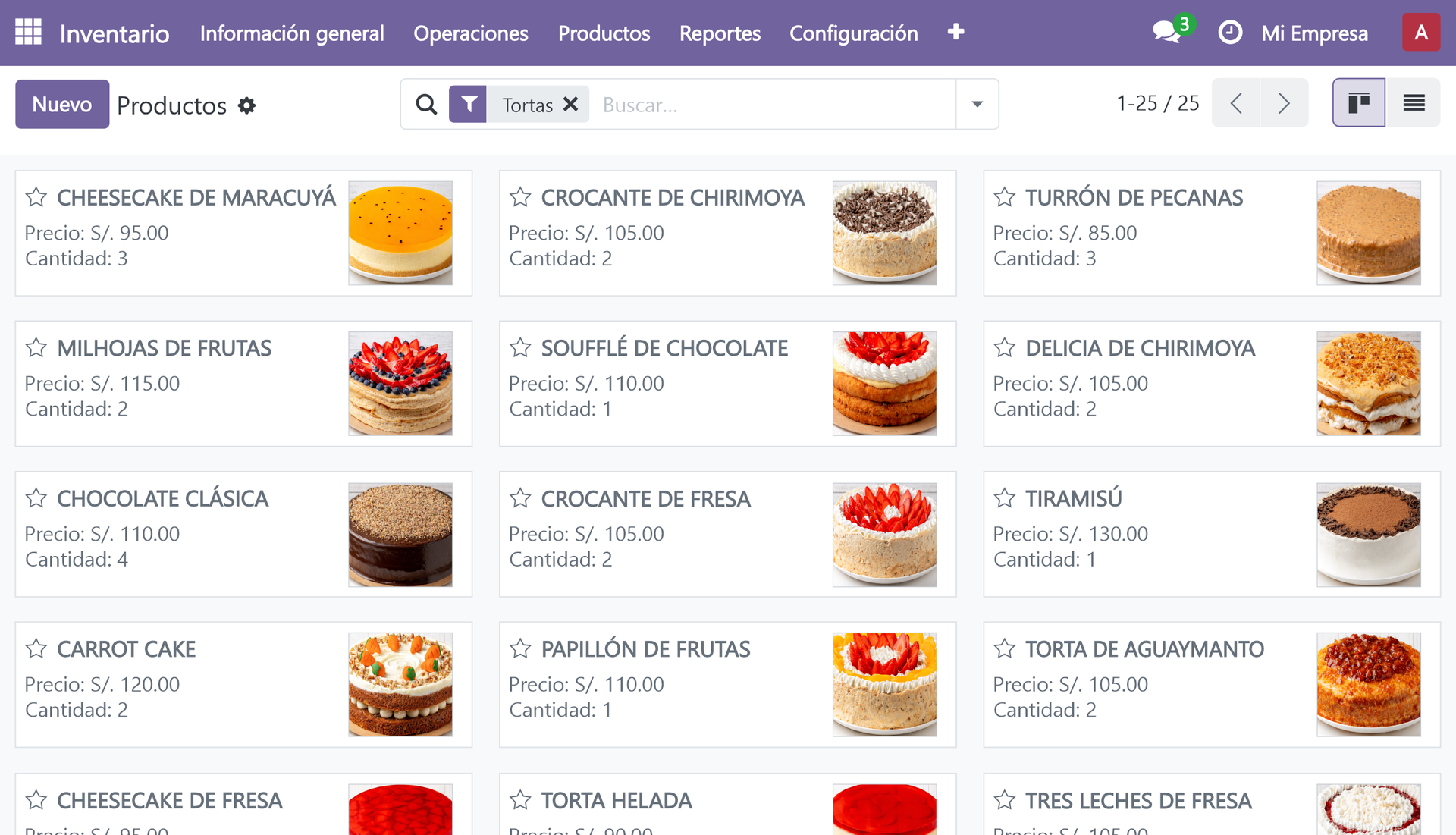Open the Configuración menu
Image resolution: width=1456 pixels, height=835 pixels.
[853, 33]
